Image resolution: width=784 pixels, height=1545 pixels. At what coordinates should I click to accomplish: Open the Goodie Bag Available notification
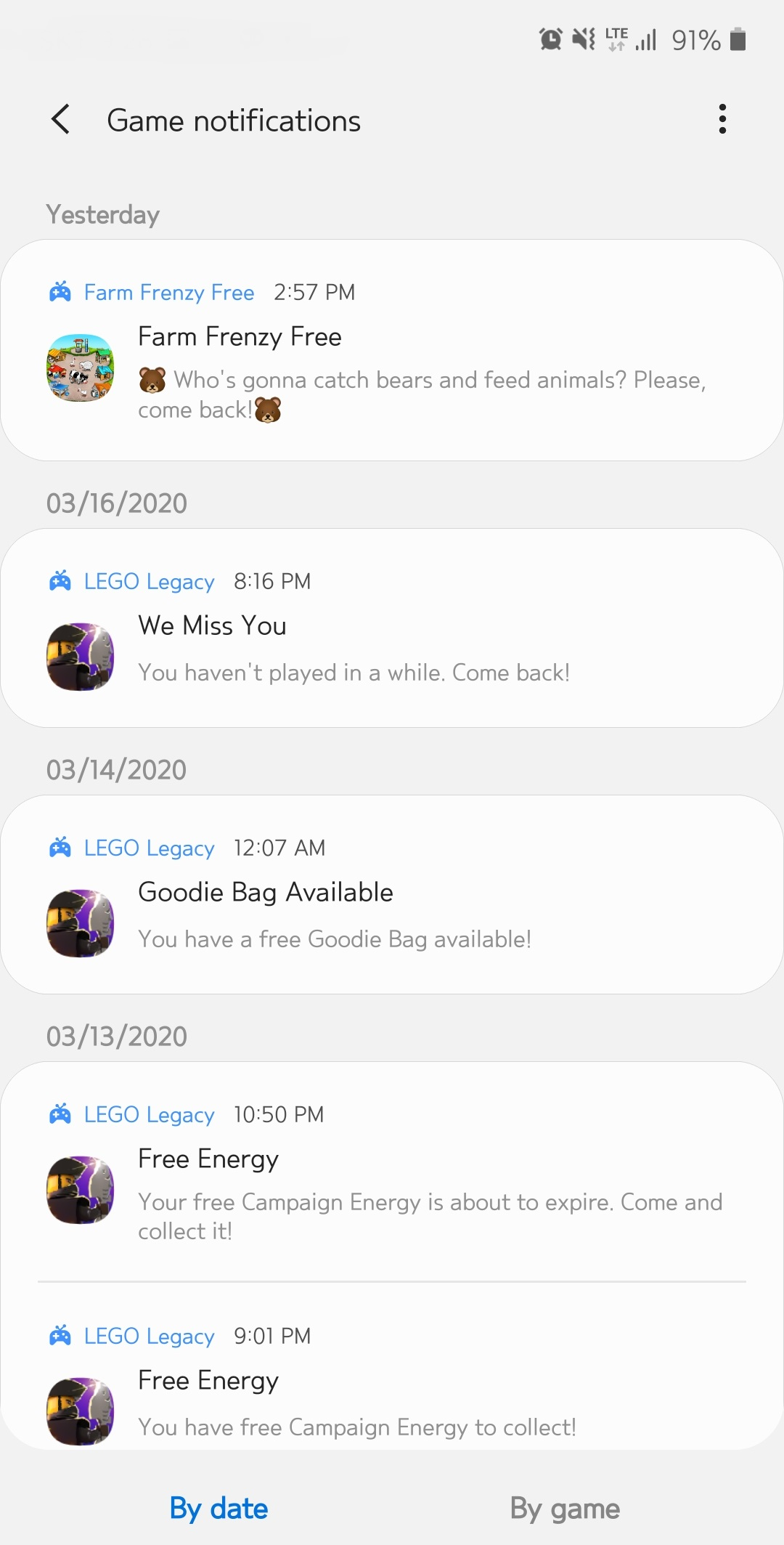[392, 895]
